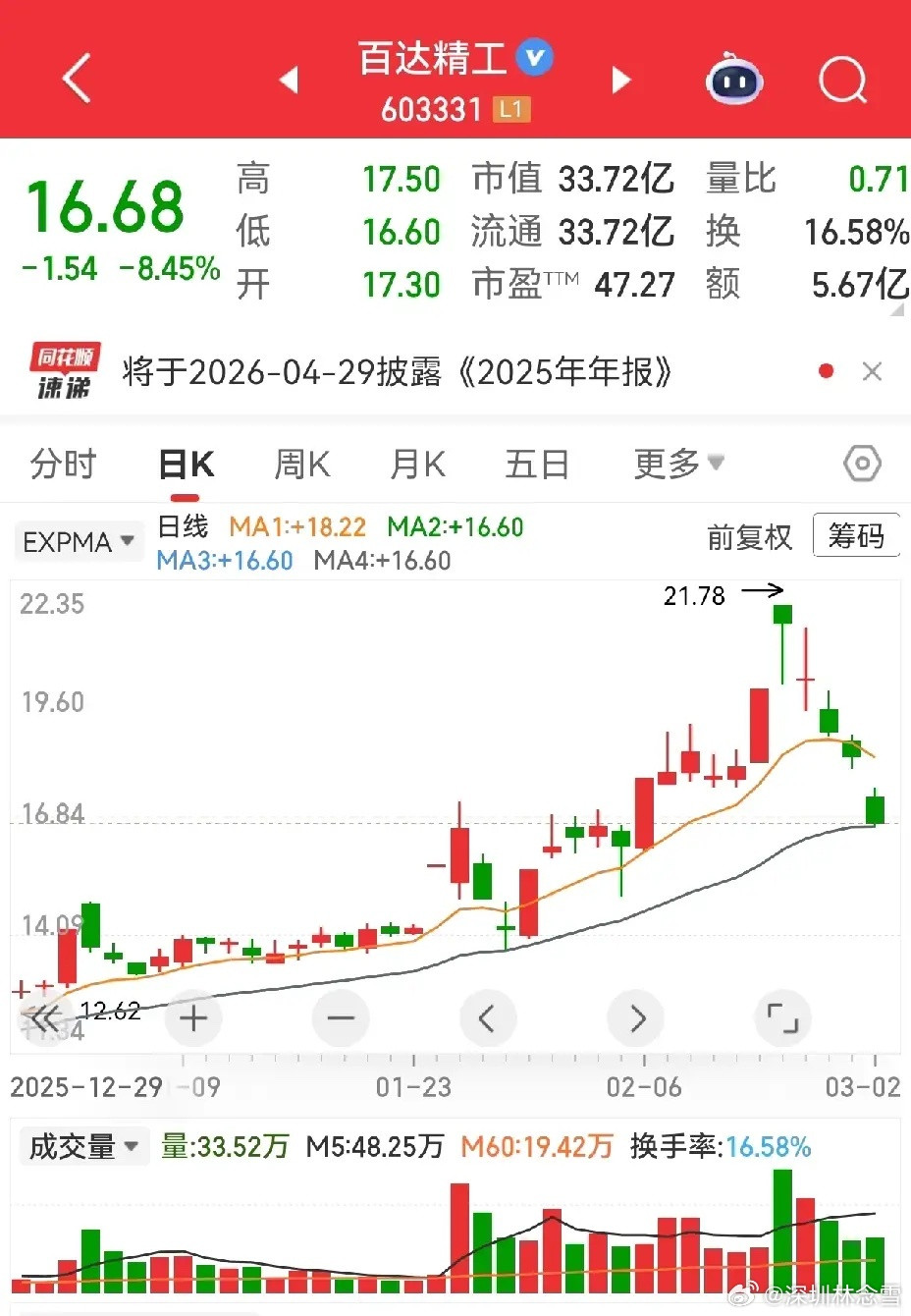Click the back arrow to return
Screen dimensions: 911x1316
pos(77,79)
